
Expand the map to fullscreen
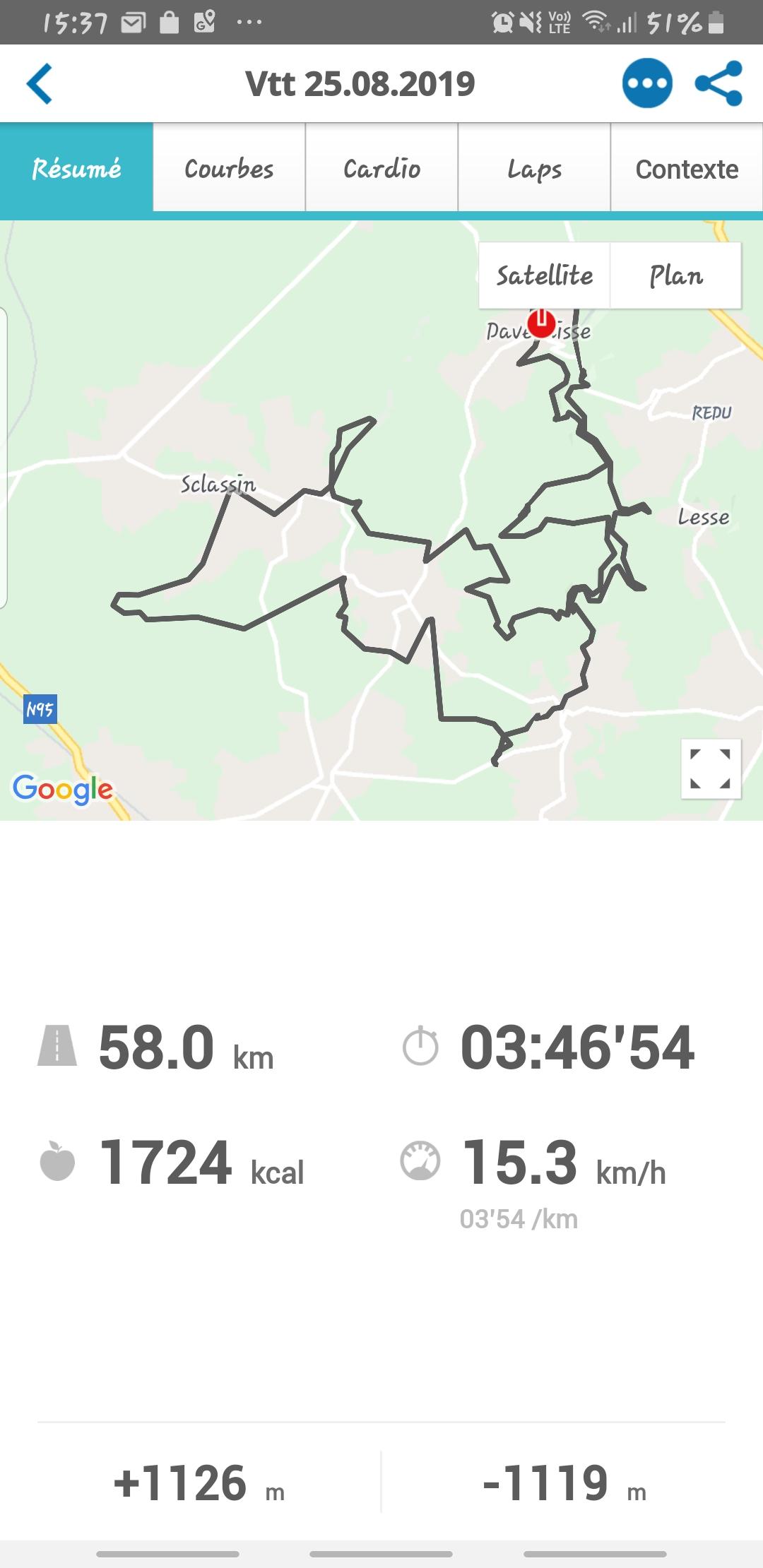tap(711, 768)
